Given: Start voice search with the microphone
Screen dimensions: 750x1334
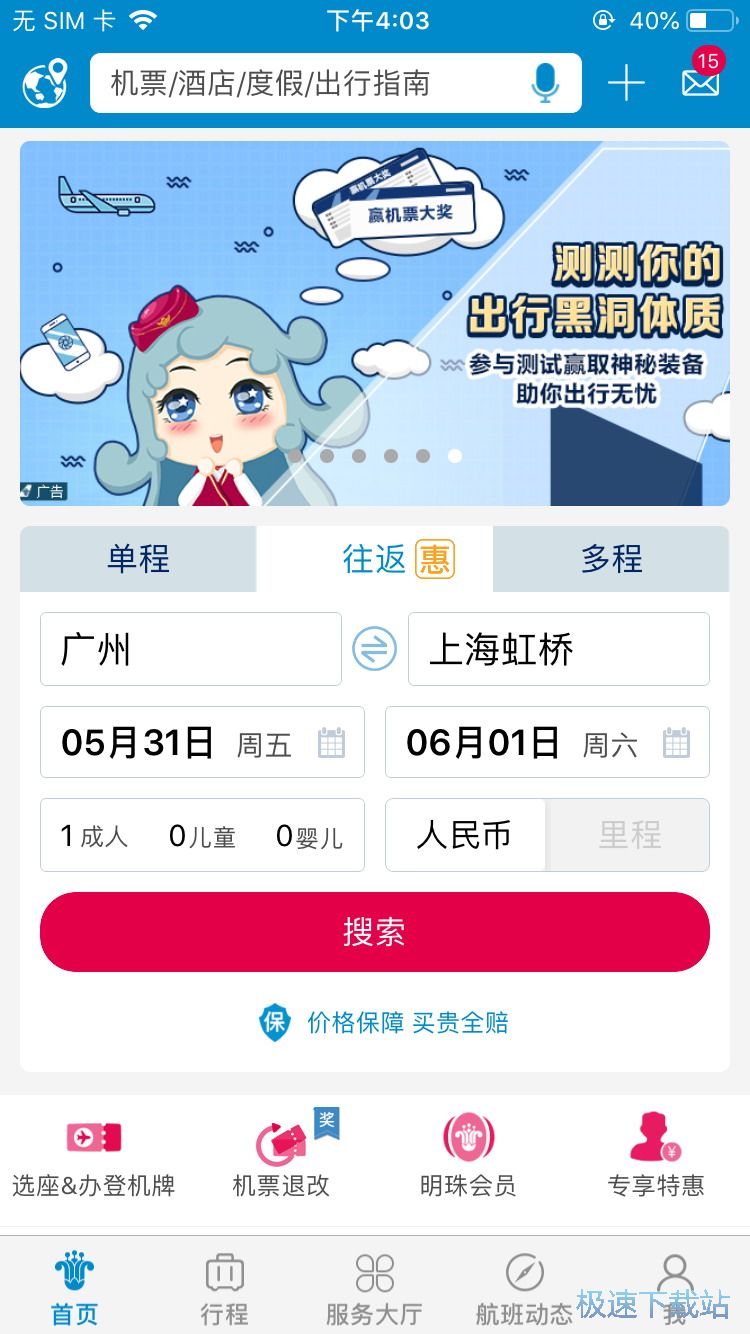Looking at the screenshot, I should 545,83.
